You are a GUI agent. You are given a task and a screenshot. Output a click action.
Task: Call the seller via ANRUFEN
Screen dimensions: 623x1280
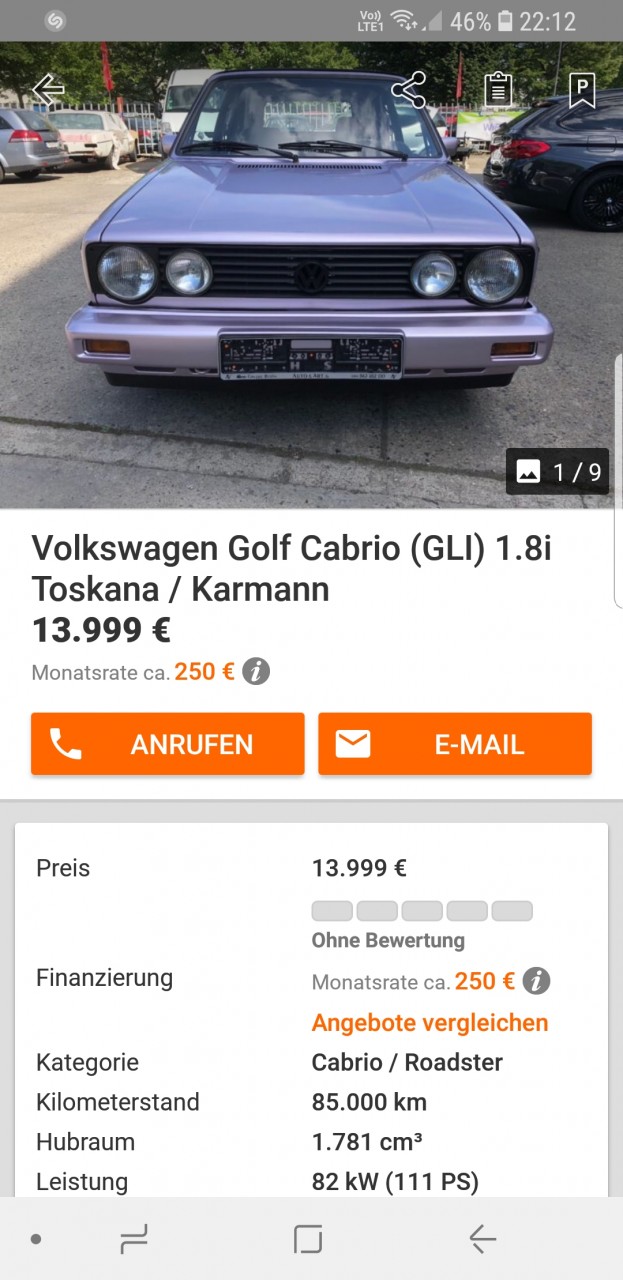coord(167,744)
